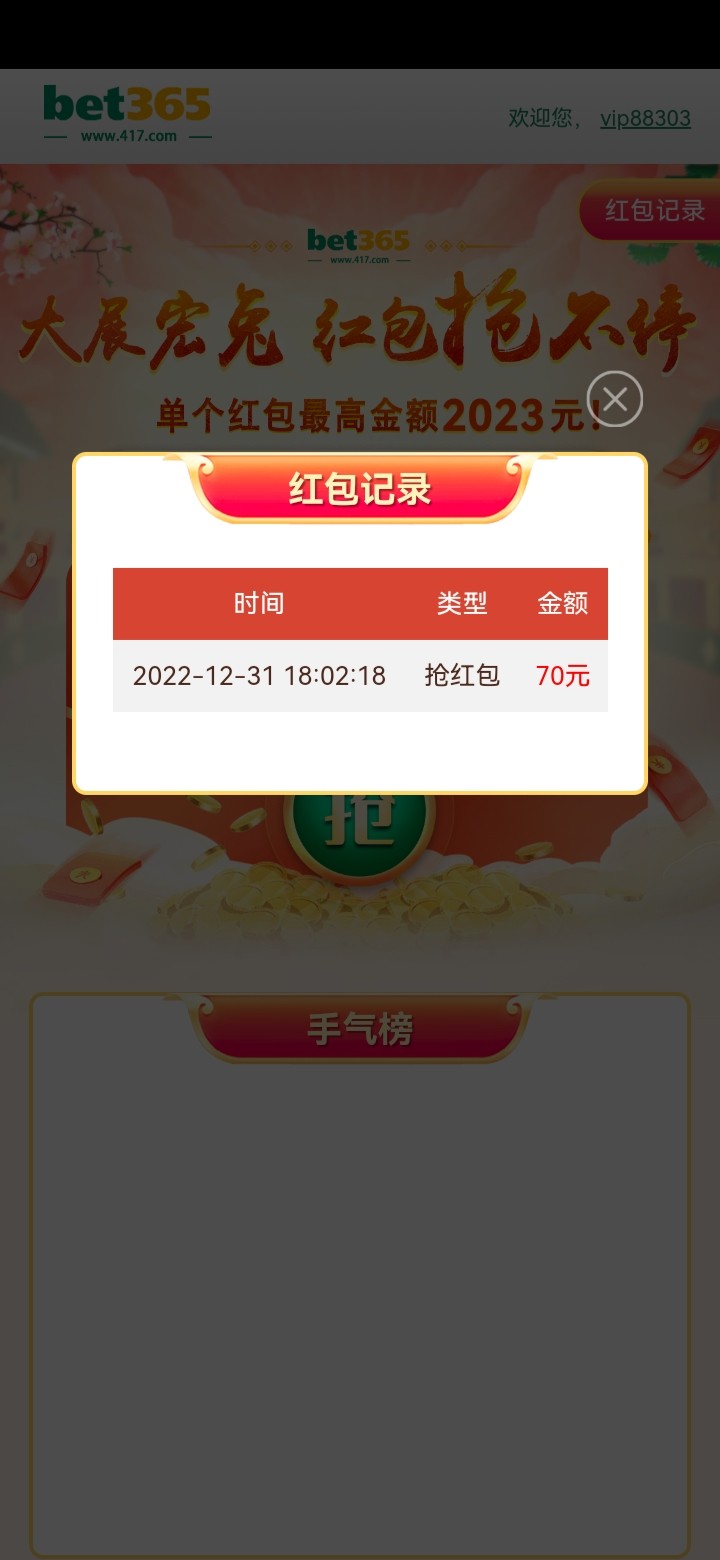Open 红包记录 button at top right
Image resolution: width=720 pixels, height=1560 pixels.
click(653, 211)
